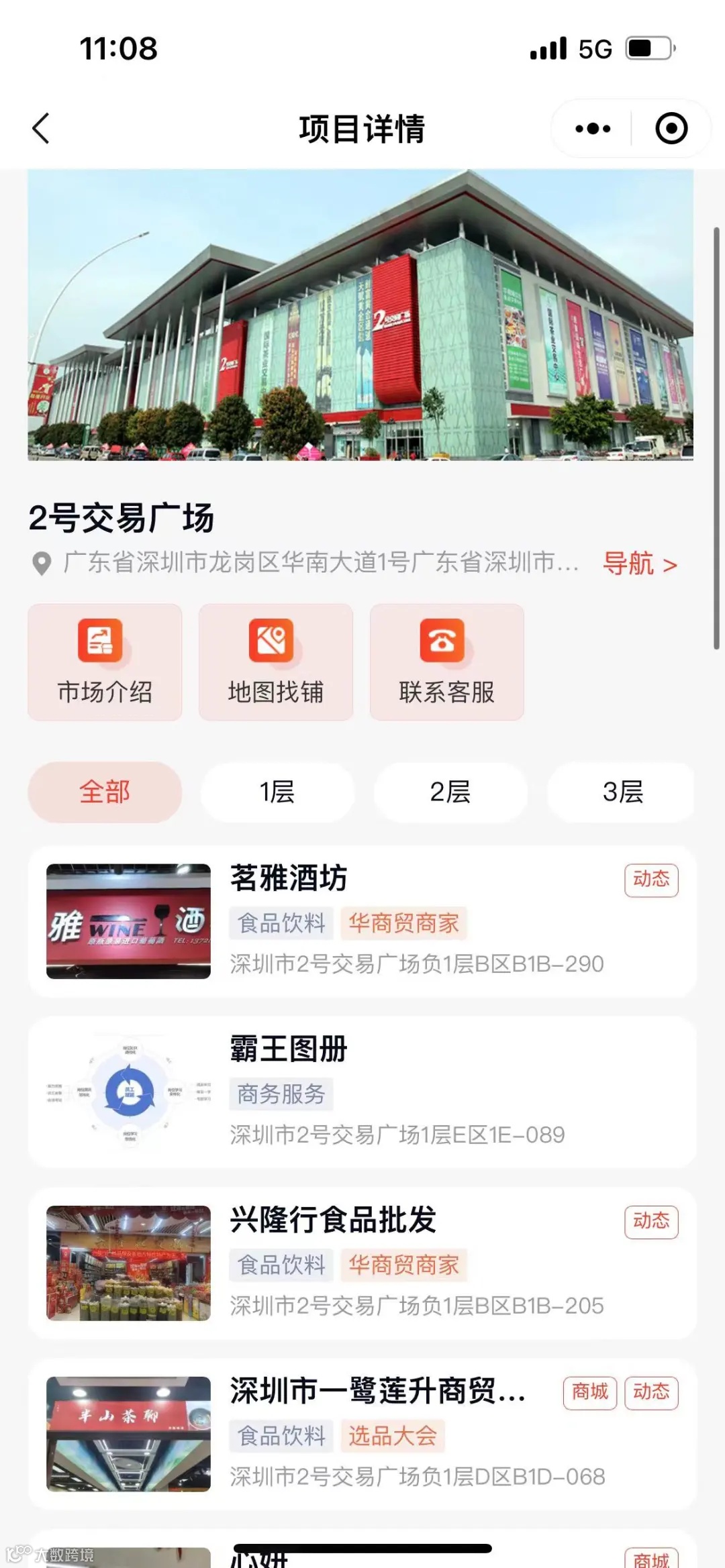Select the 全部 floor filter
The width and height of the screenshot is (725, 1568).
coord(105,792)
